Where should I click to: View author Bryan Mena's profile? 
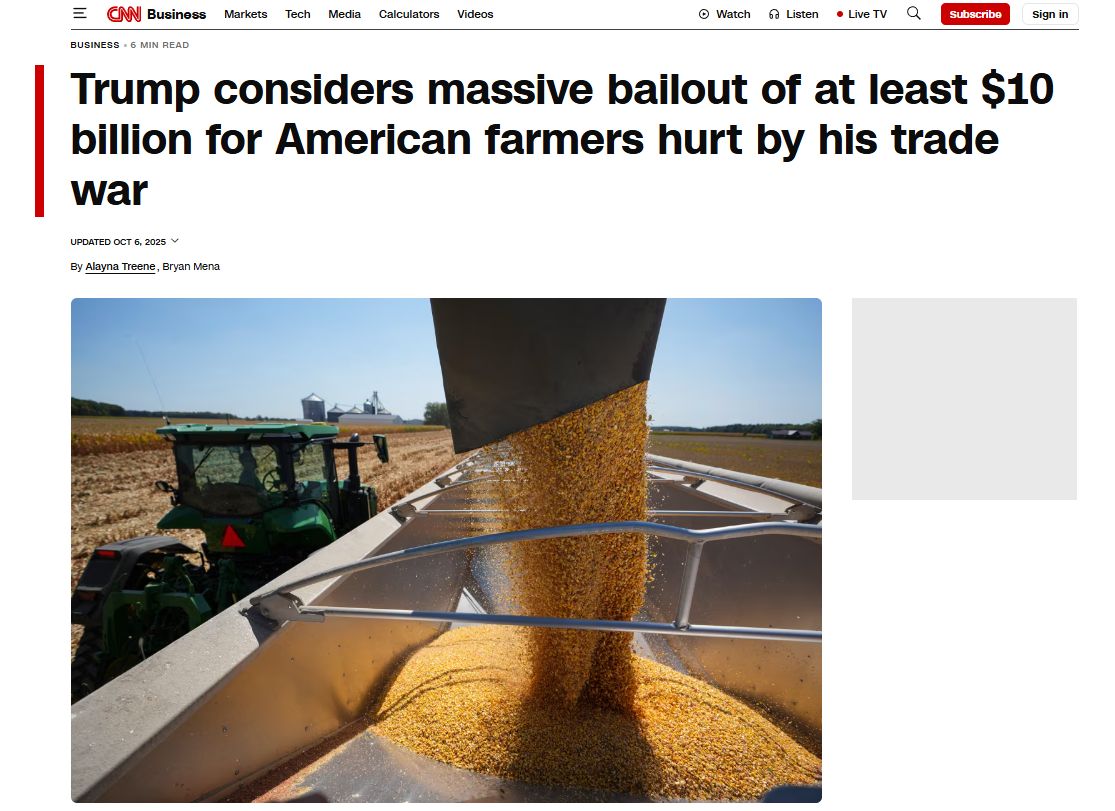[191, 267]
